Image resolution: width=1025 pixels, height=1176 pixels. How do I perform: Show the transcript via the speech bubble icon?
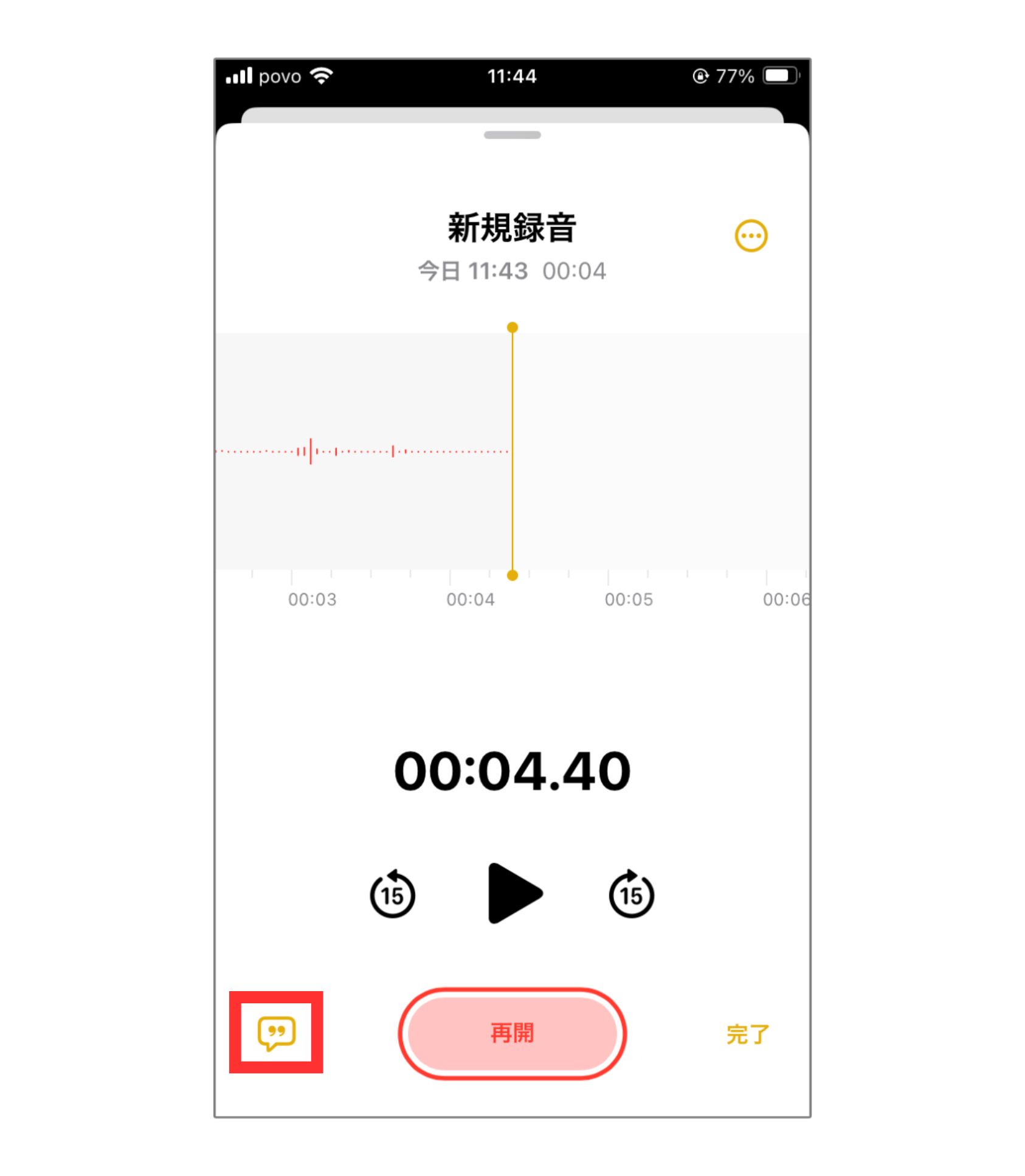277,1032
